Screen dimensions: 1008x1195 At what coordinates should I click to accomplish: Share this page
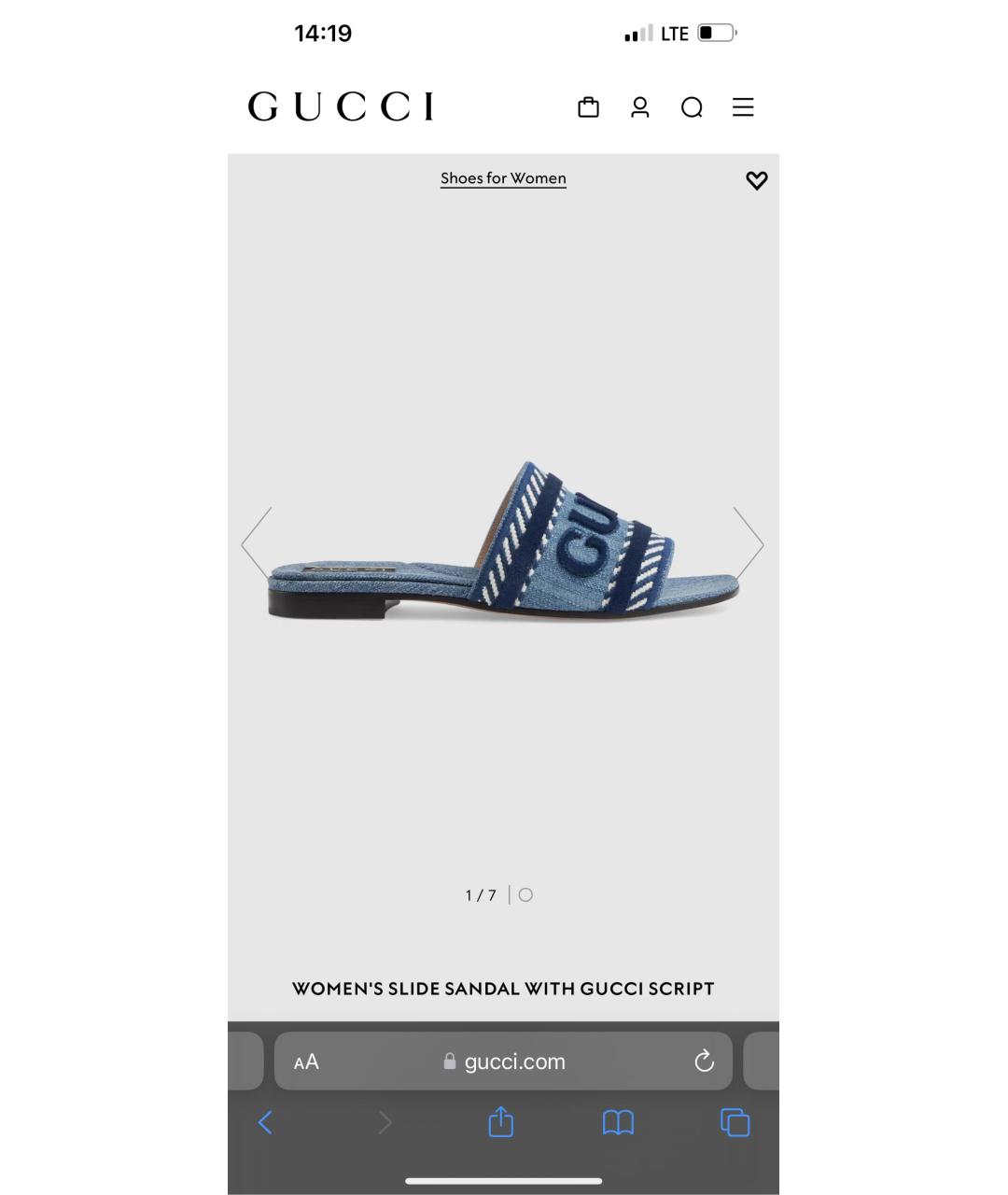[501, 1122]
